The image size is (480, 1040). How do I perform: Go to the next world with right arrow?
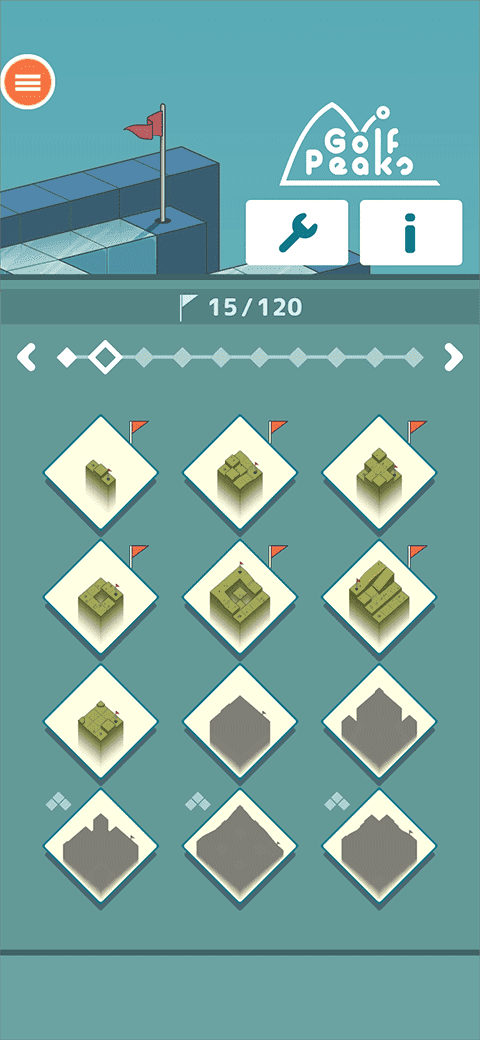click(453, 357)
